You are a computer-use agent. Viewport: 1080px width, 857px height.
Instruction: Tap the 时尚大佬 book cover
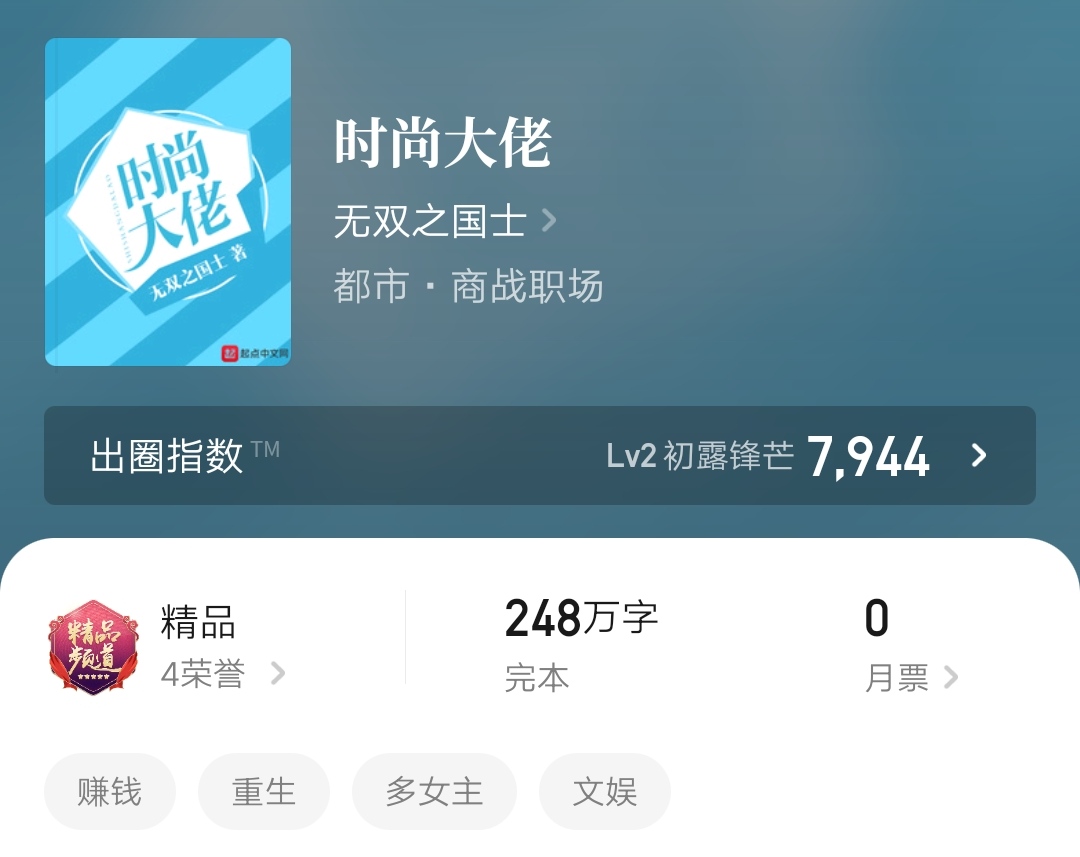[x=168, y=202]
